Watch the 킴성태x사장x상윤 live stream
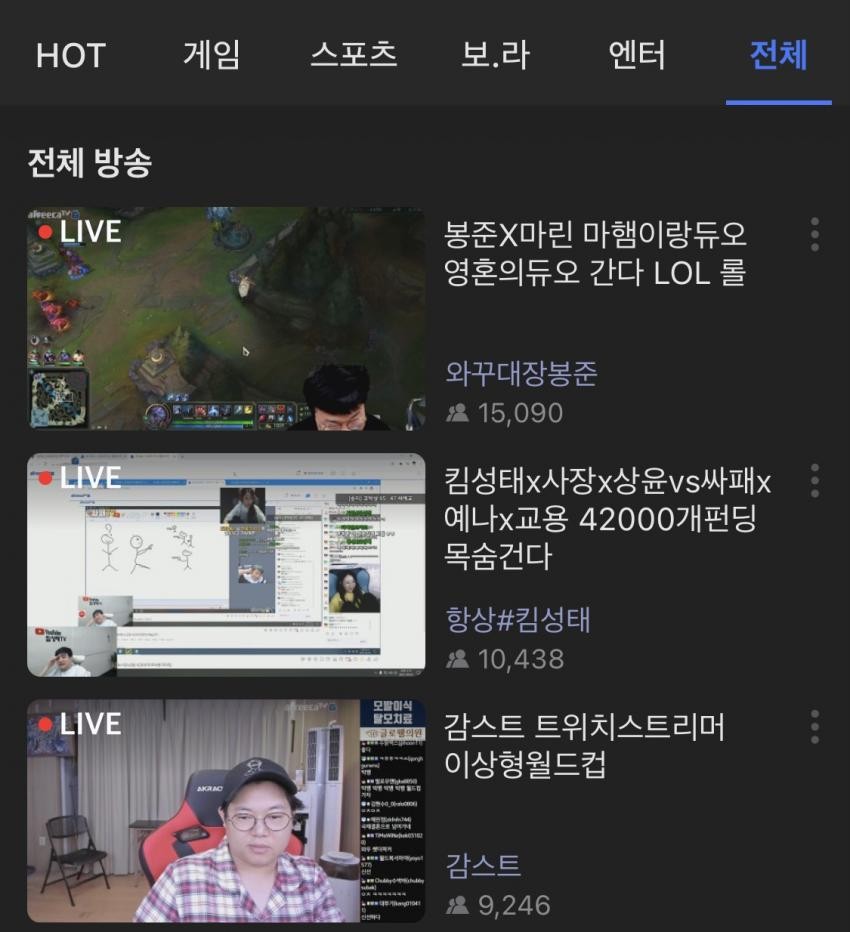The image size is (850, 932). (x=226, y=565)
